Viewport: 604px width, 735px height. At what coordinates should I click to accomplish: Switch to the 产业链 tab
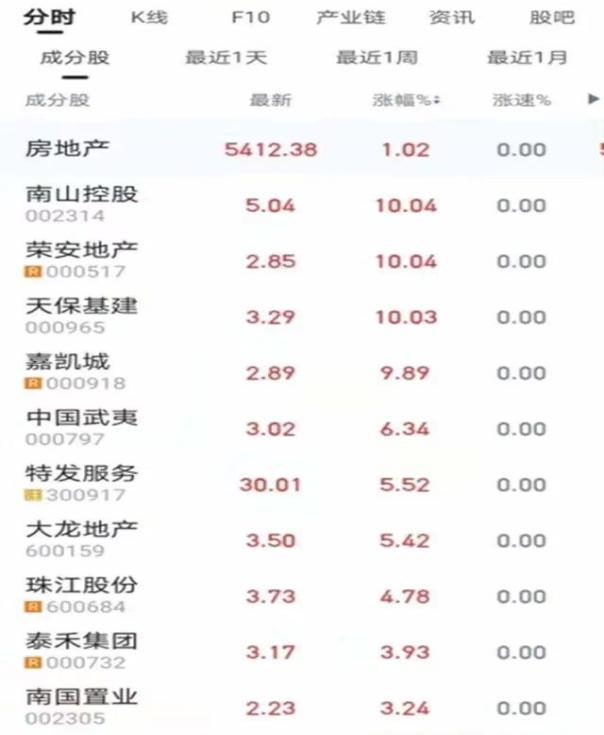[350, 18]
